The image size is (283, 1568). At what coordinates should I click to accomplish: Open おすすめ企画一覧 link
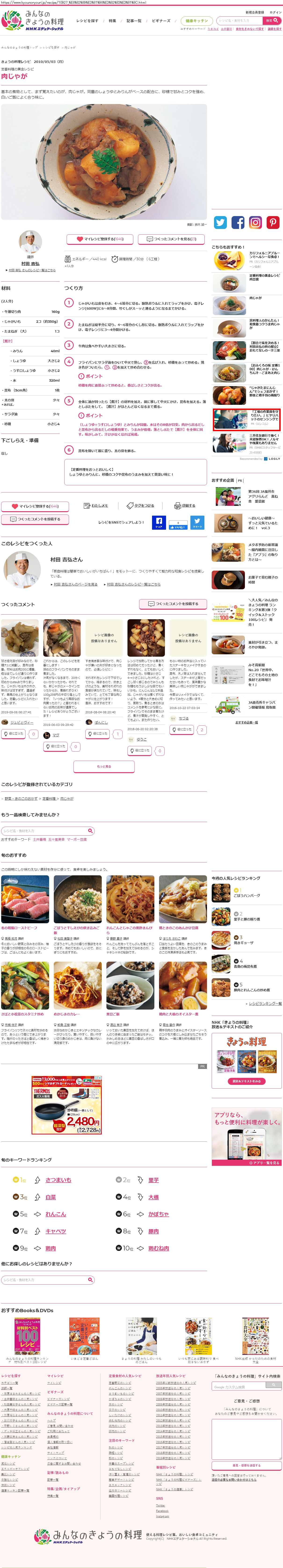pyautogui.click(x=247, y=723)
